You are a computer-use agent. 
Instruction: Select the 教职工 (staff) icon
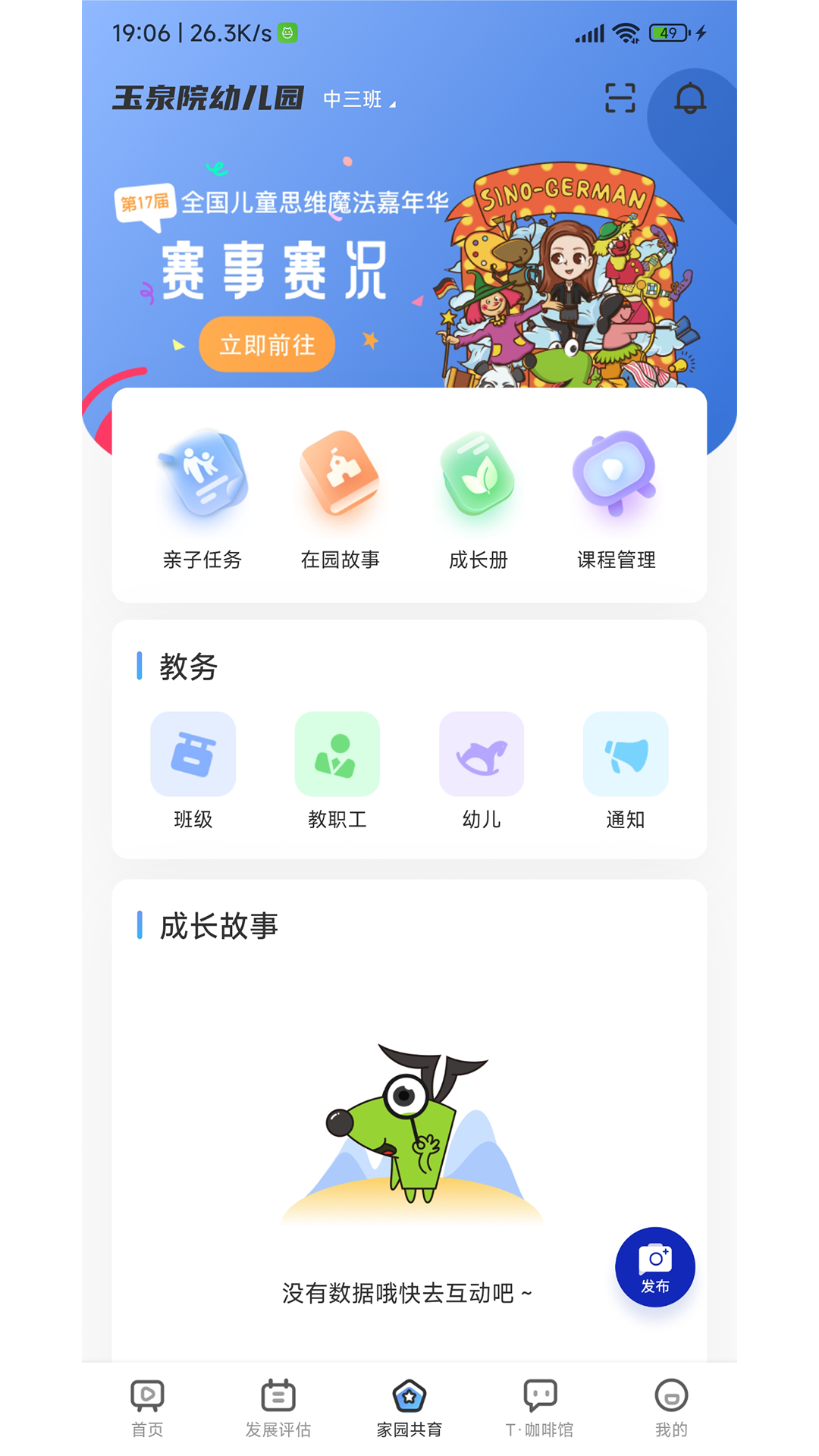pyautogui.click(x=337, y=755)
